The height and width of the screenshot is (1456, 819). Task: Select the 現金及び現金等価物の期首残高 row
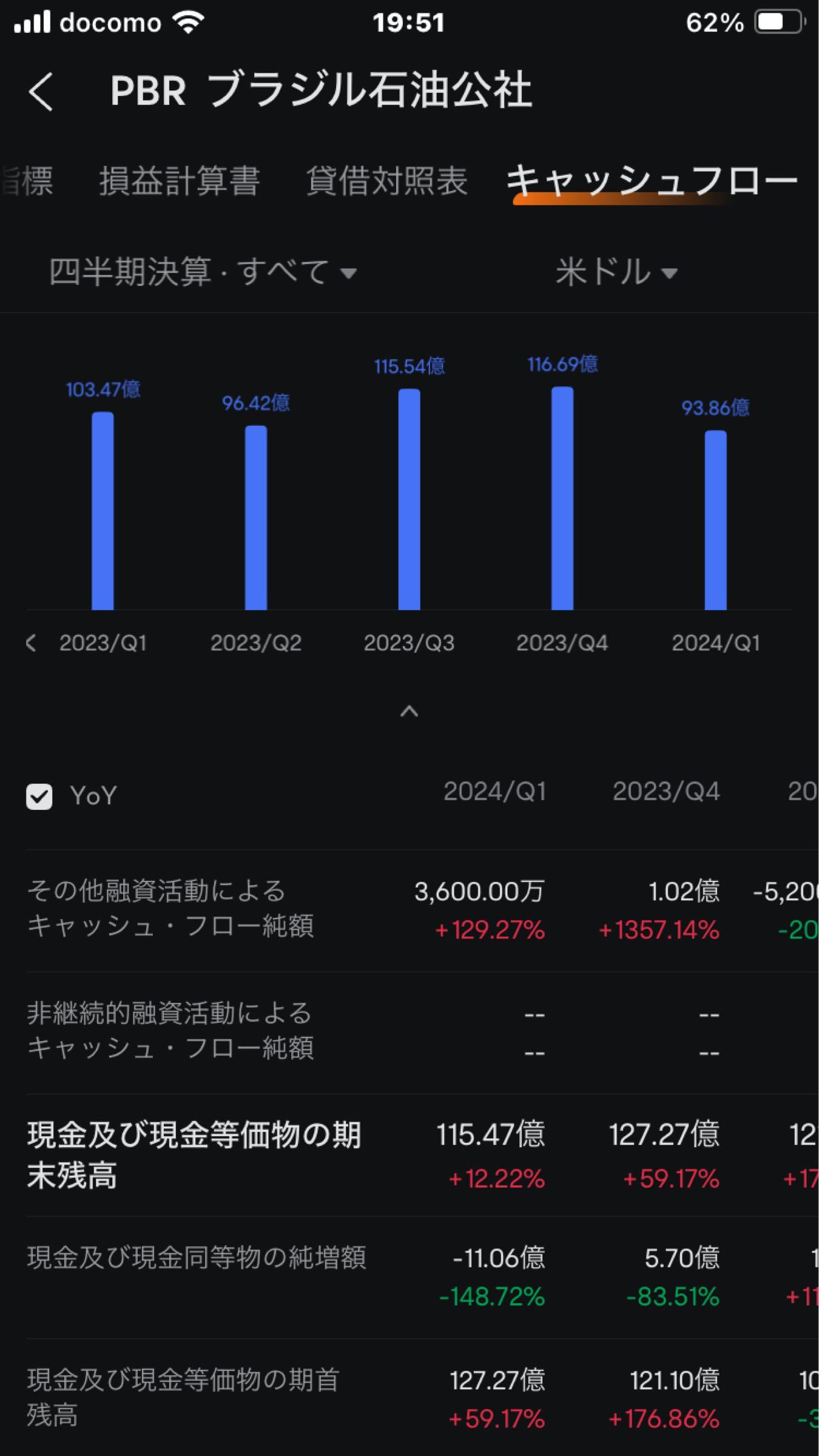coord(182,1397)
